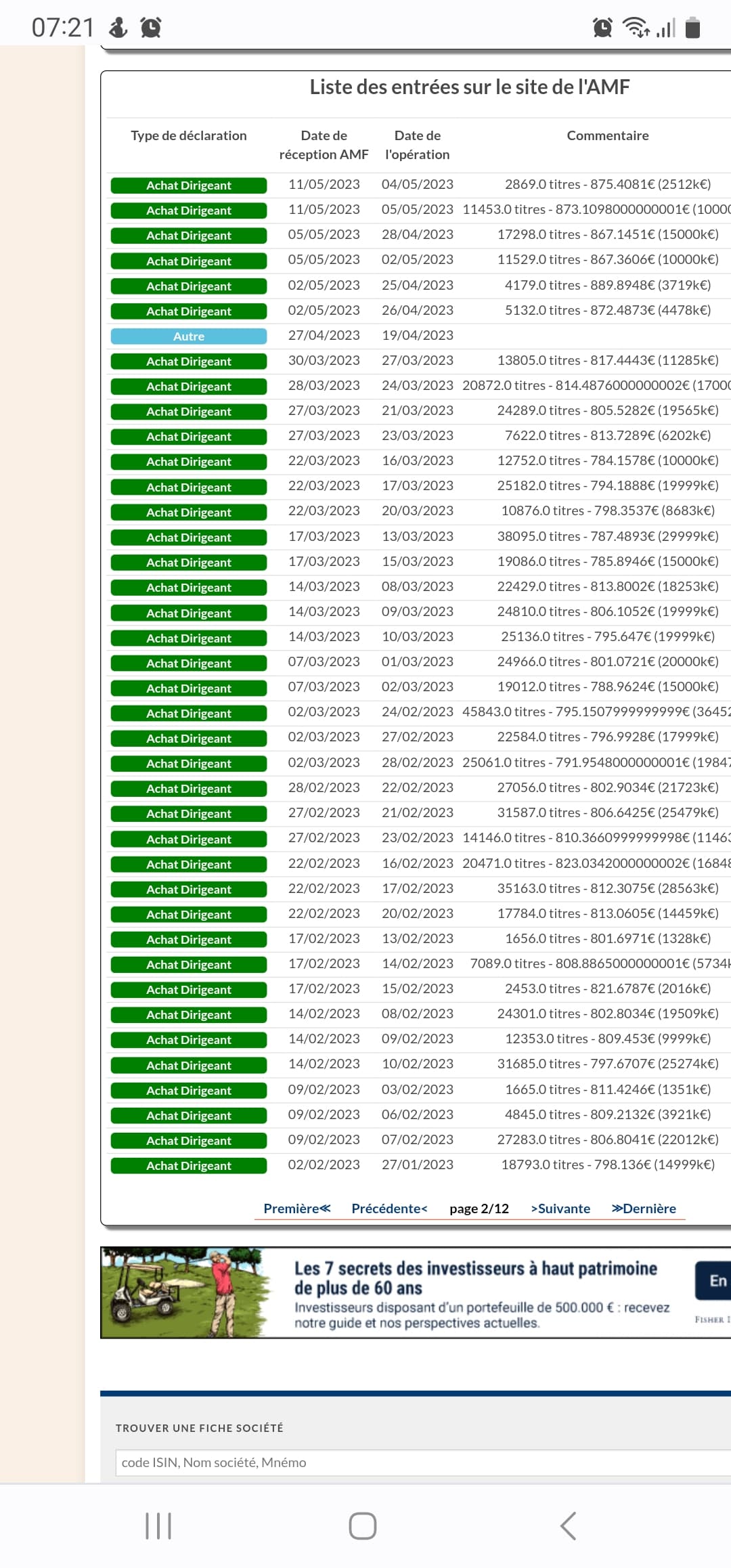
Task: Go to the Première page link
Action: click(297, 1208)
